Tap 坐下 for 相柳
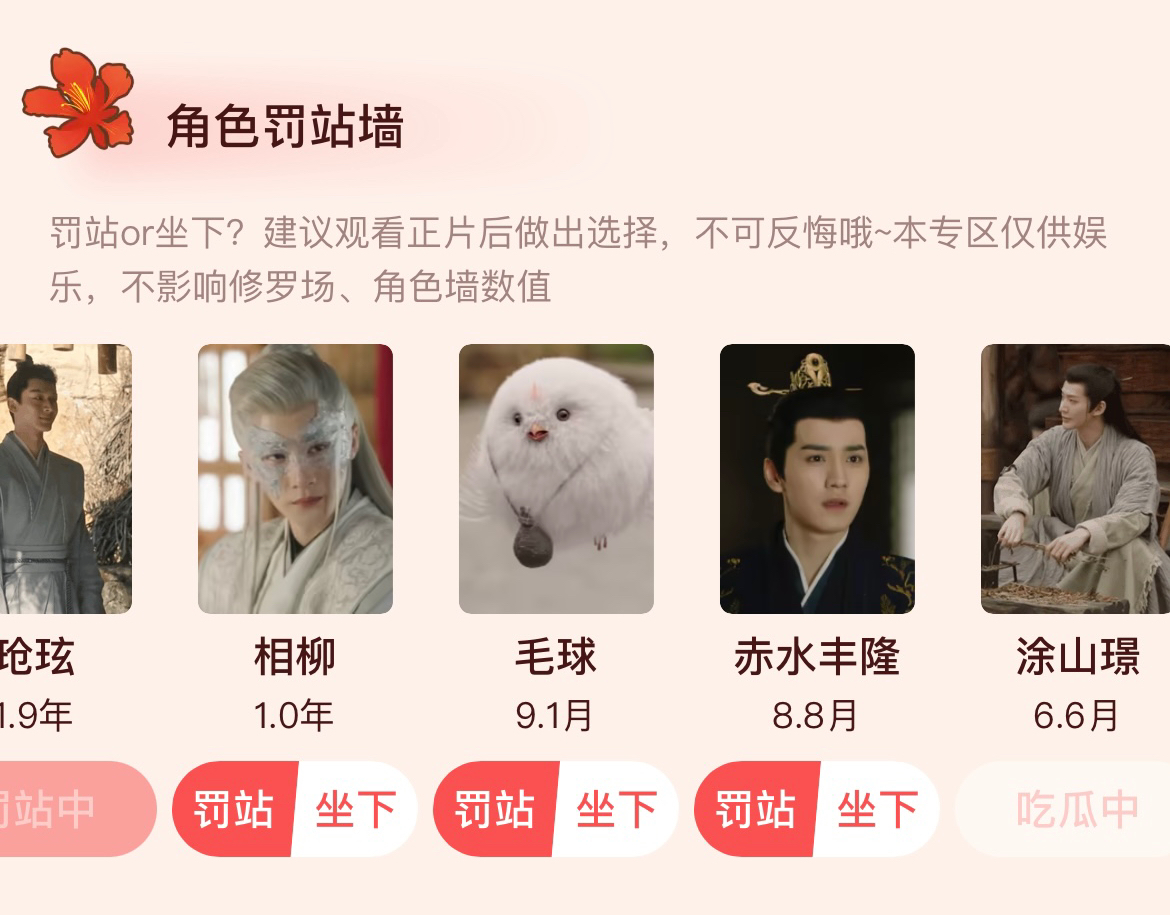The height and width of the screenshot is (915, 1170). tap(356, 809)
